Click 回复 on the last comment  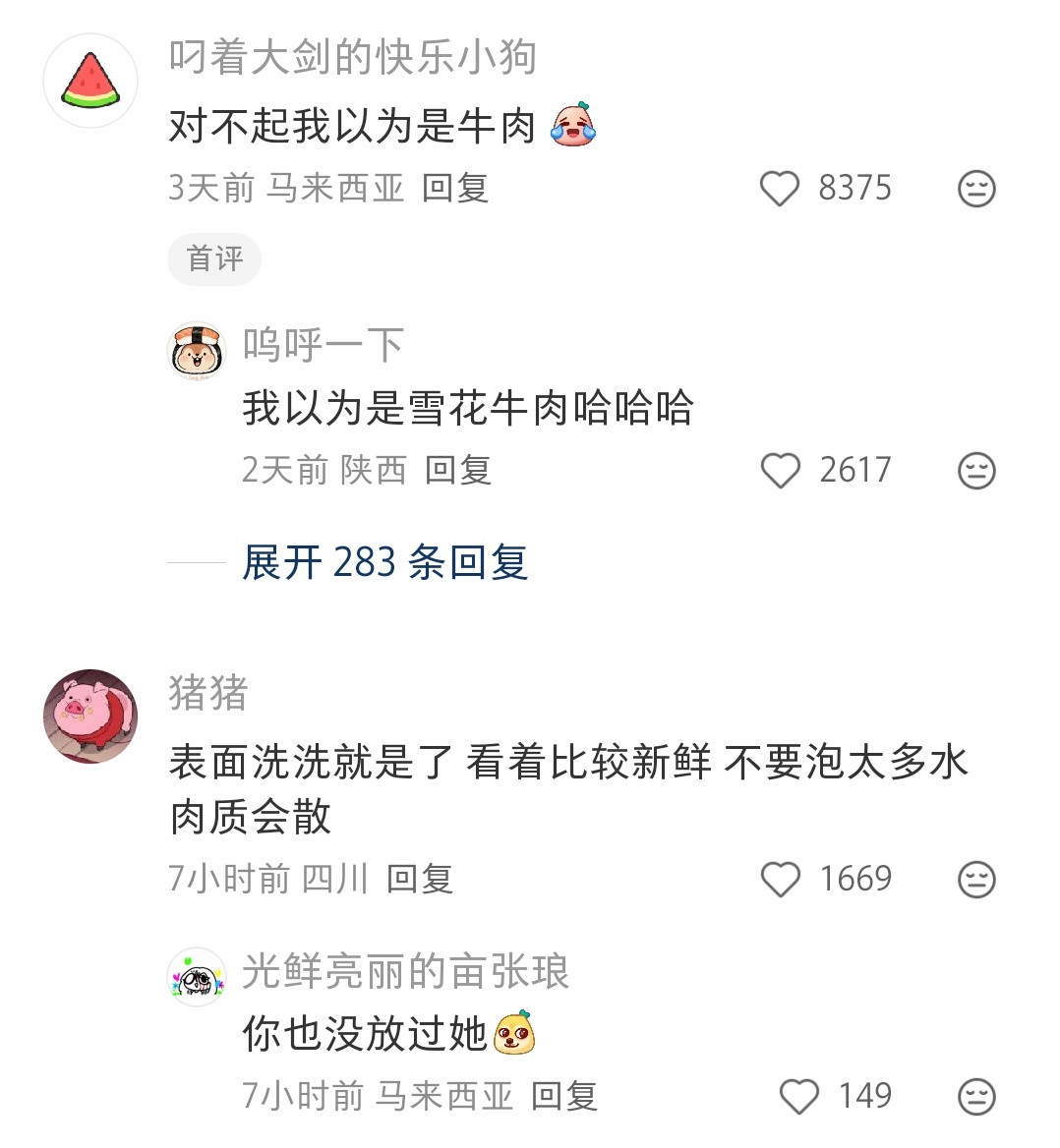(x=565, y=1096)
